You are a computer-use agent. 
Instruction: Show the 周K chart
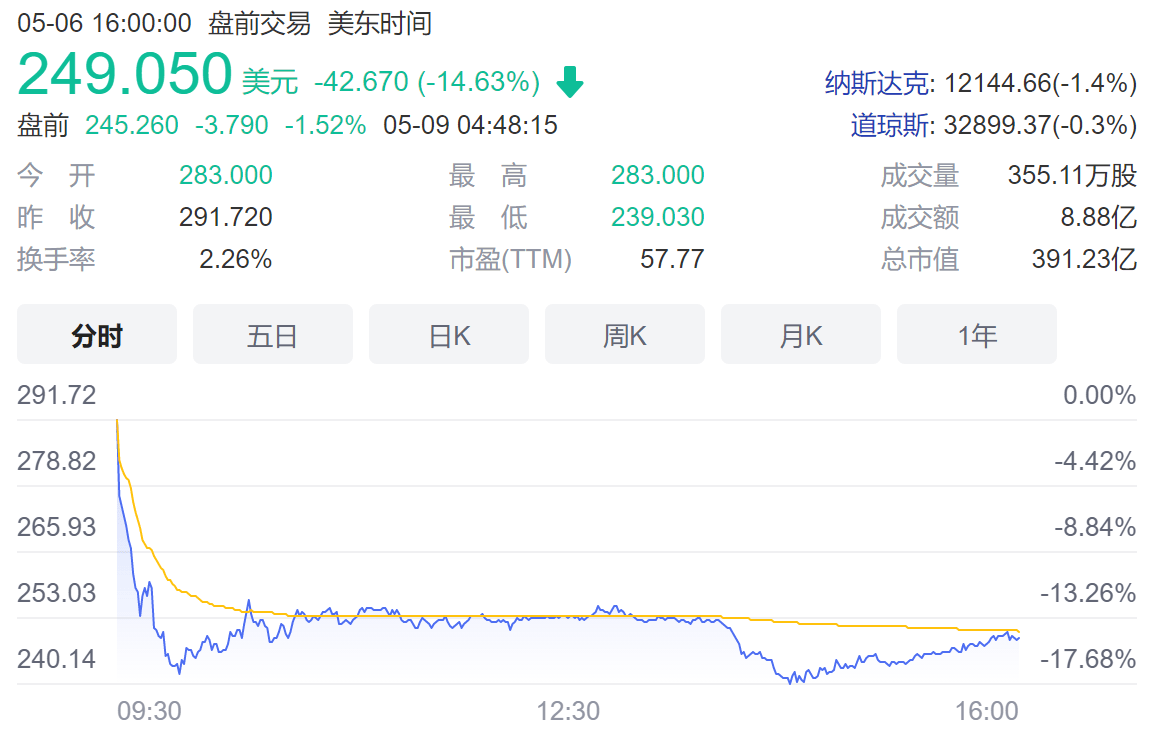click(x=625, y=335)
